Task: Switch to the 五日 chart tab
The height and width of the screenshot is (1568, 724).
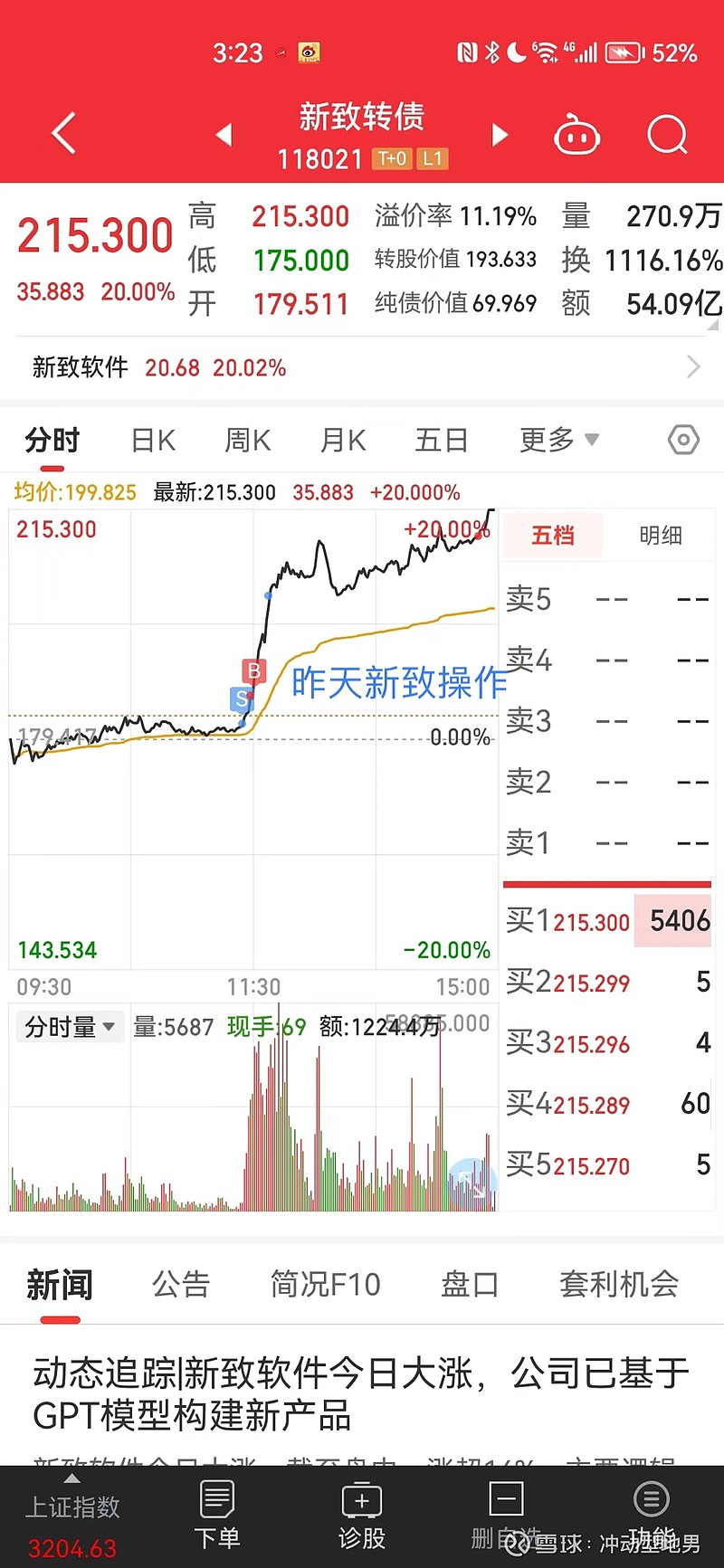Action: pos(442,441)
